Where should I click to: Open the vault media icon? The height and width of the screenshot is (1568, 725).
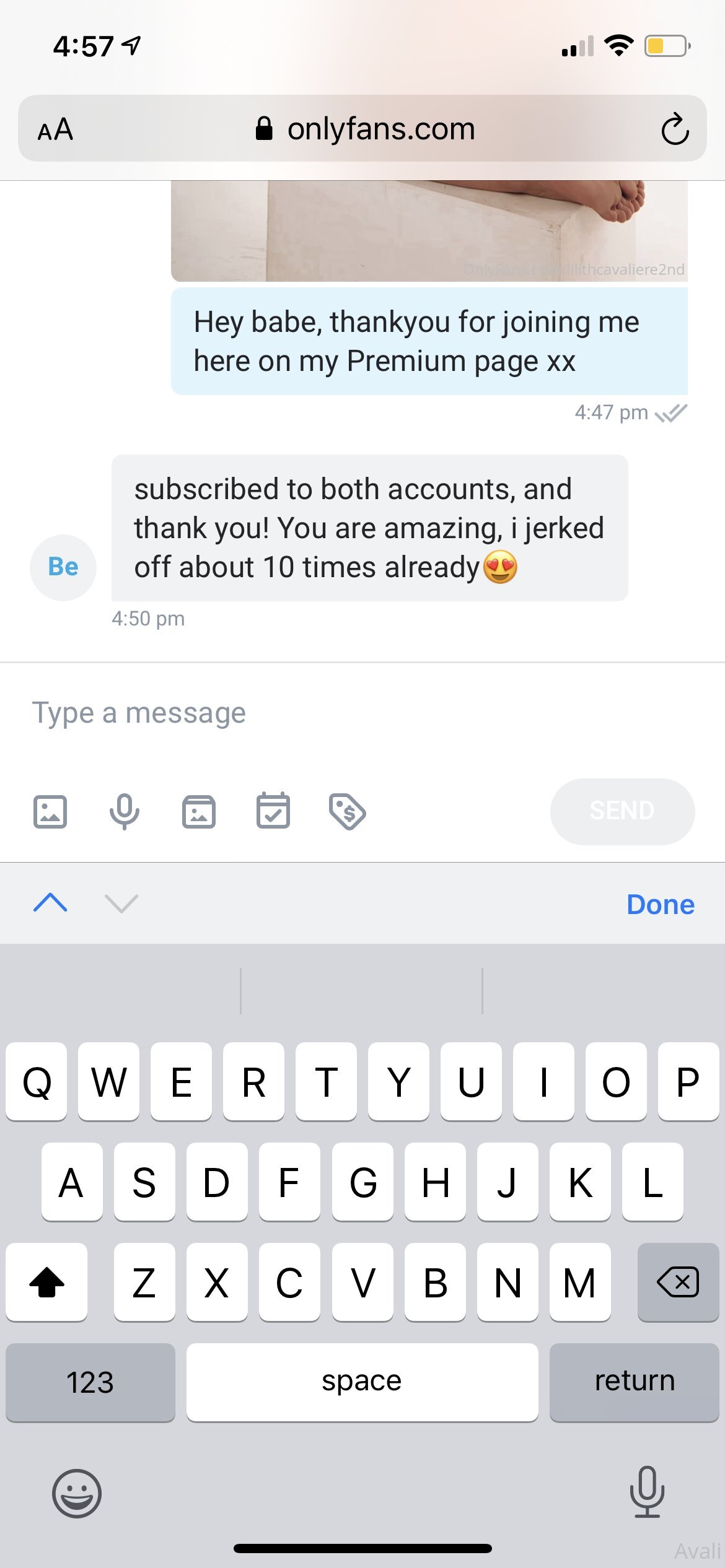click(x=199, y=811)
